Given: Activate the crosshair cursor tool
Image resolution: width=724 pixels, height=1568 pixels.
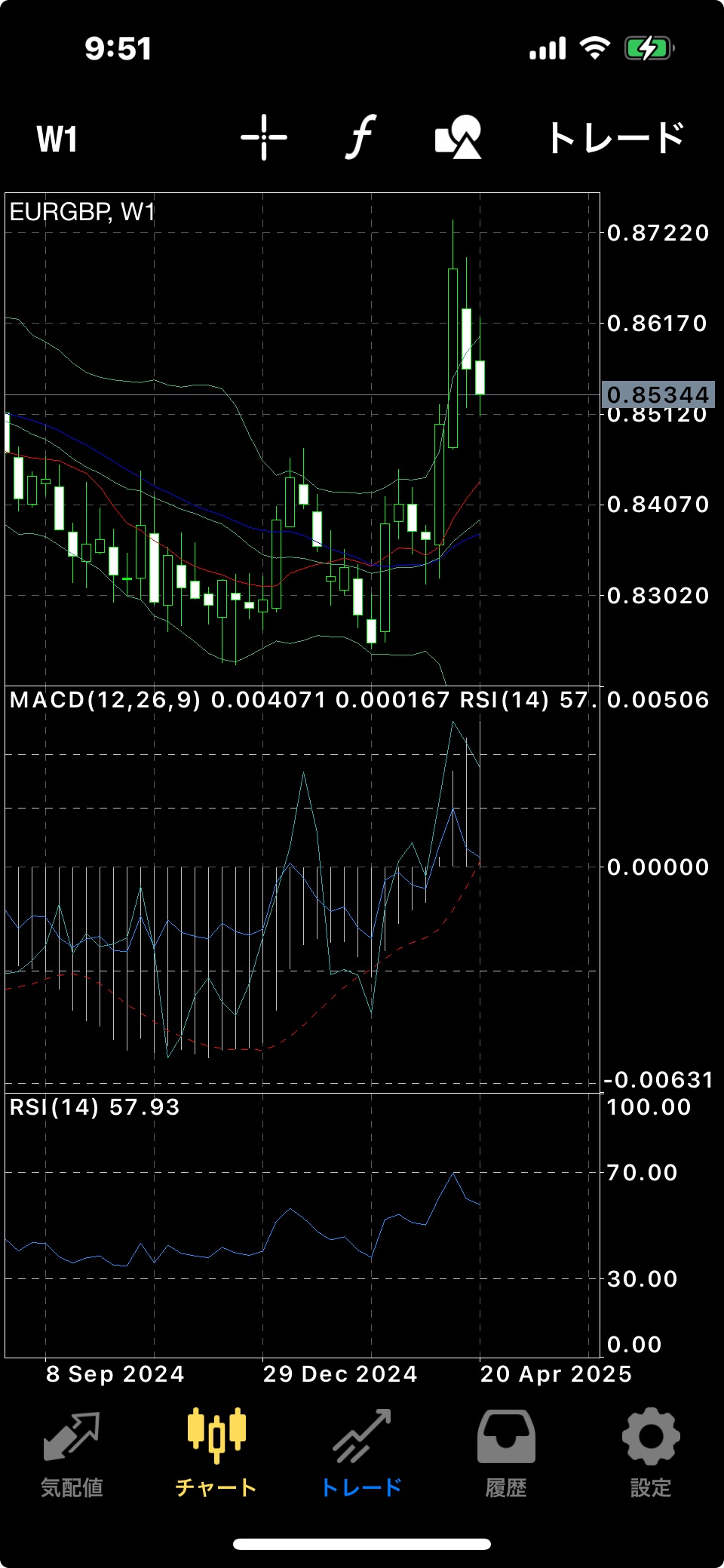Looking at the screenshot, I should 264,137.
